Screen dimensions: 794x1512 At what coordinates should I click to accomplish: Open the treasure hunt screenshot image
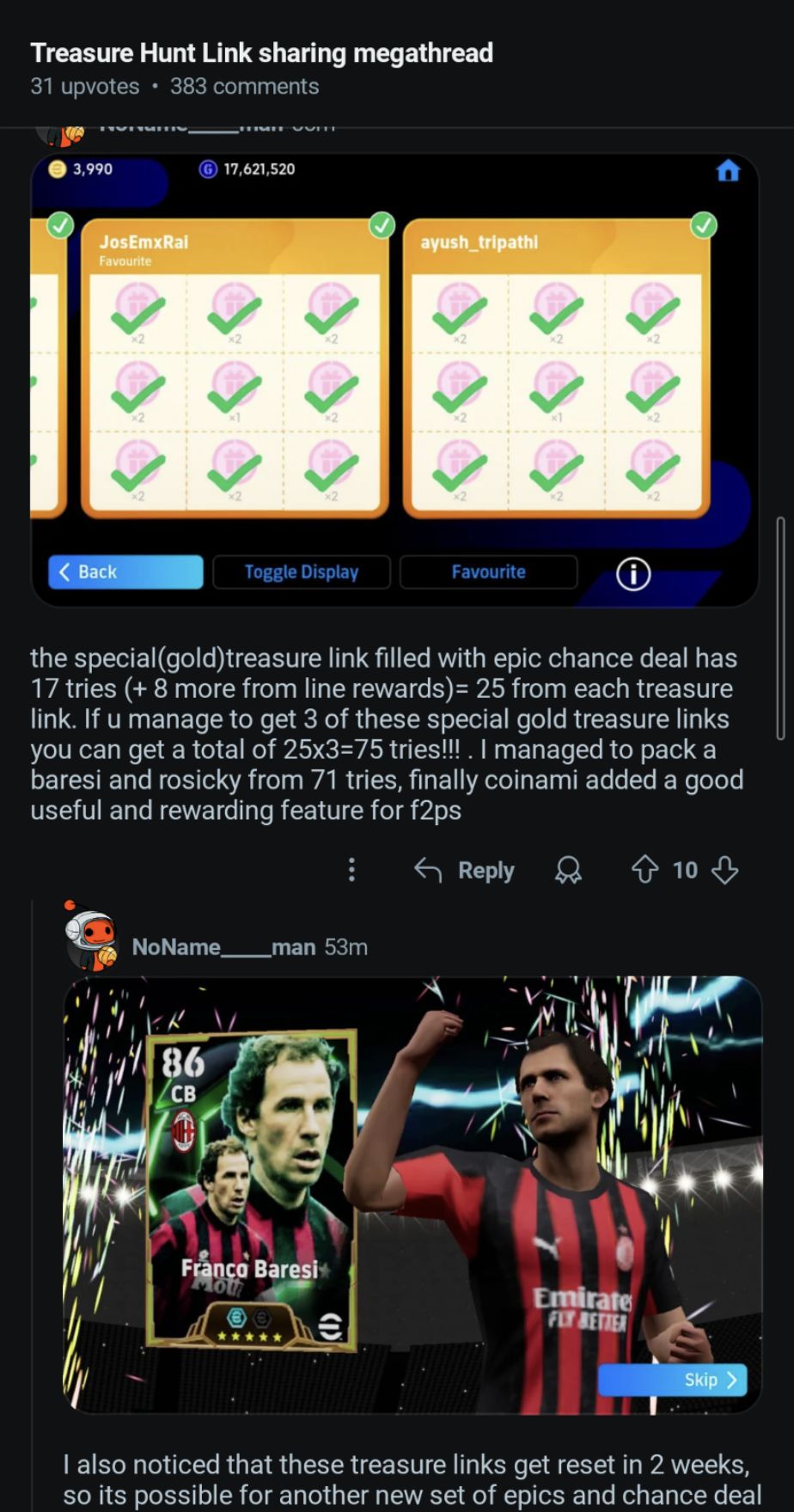click(x=394, y=379)
